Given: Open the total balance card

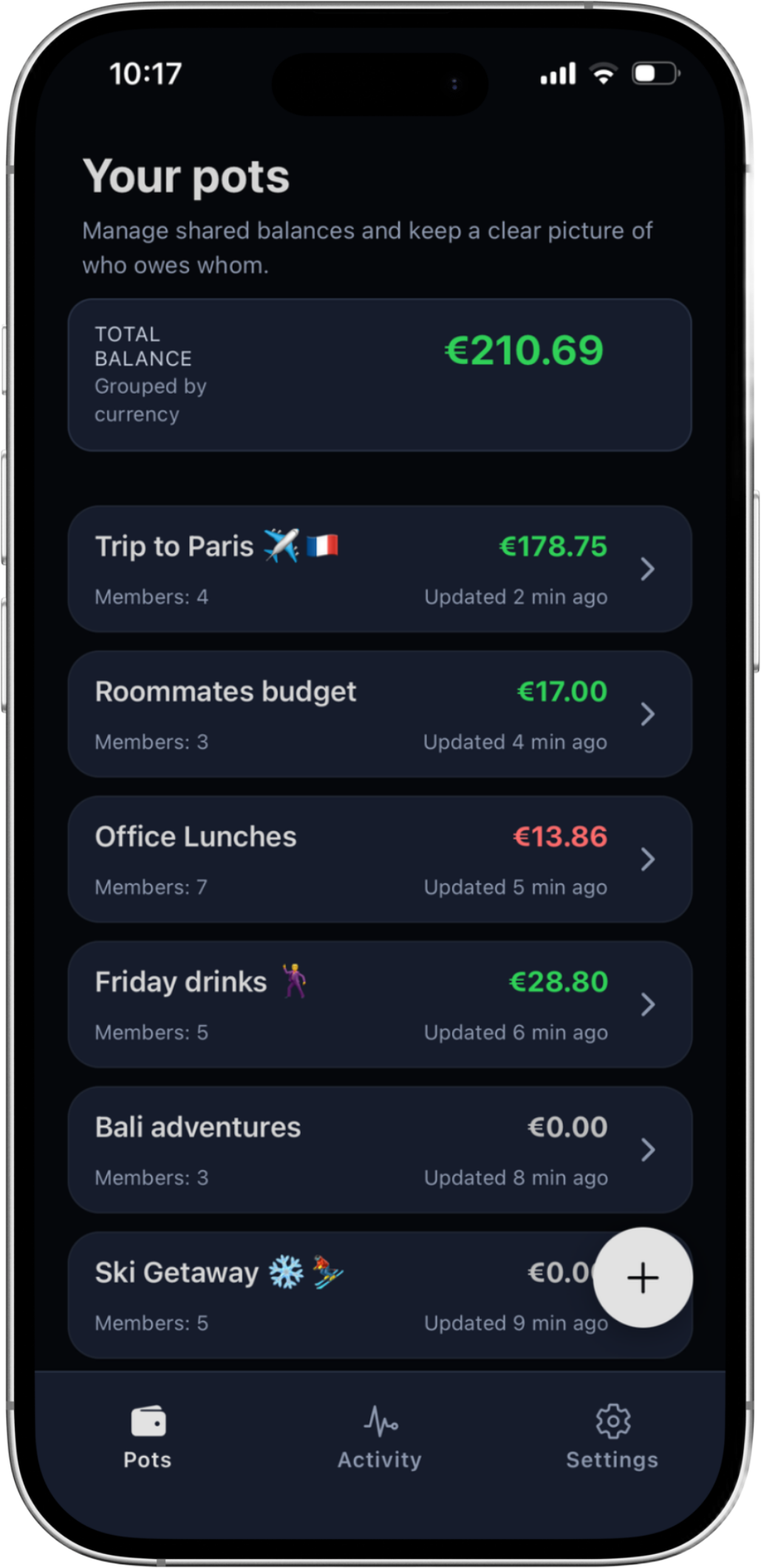Looking at the screenshot, I should pos(379,374).
